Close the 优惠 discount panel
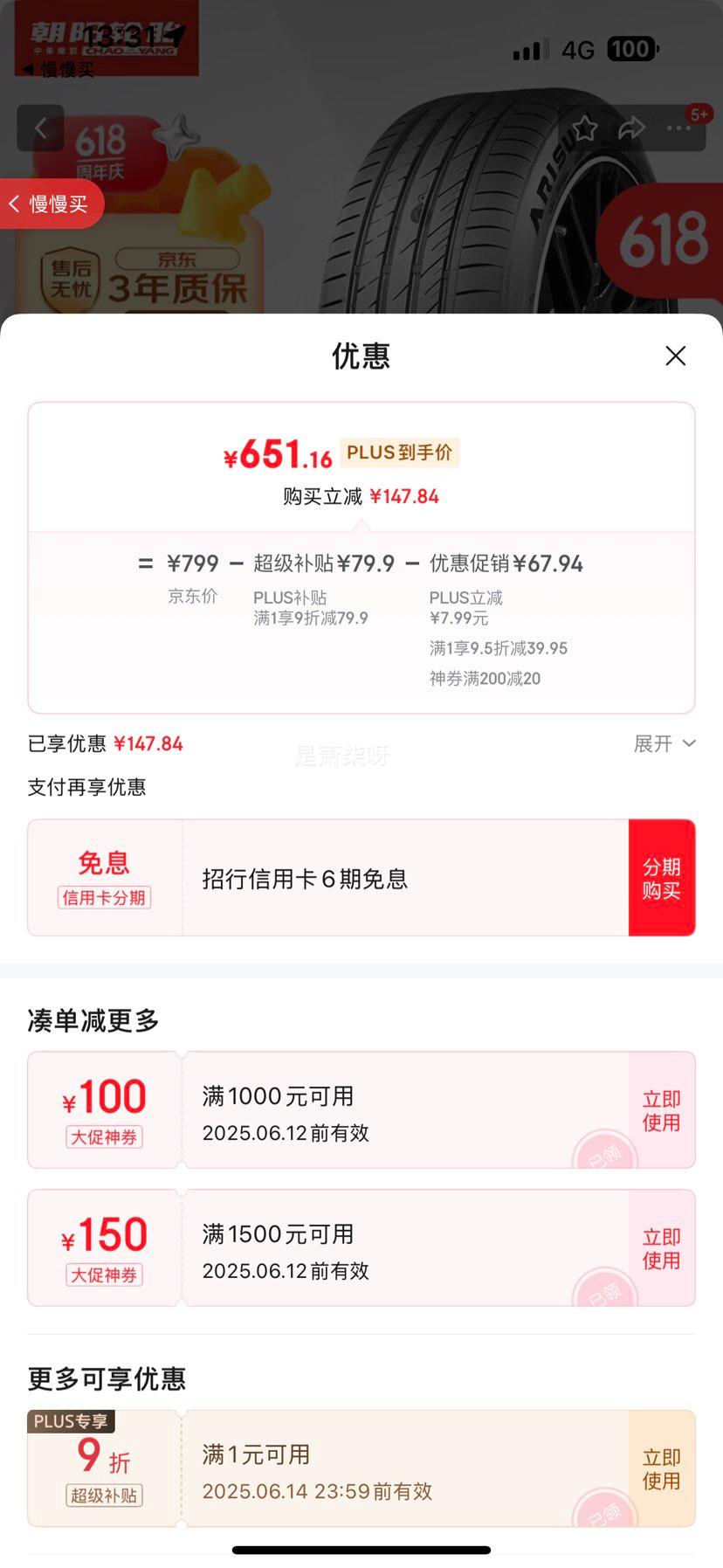723x1568 pixels. (675, 356)
